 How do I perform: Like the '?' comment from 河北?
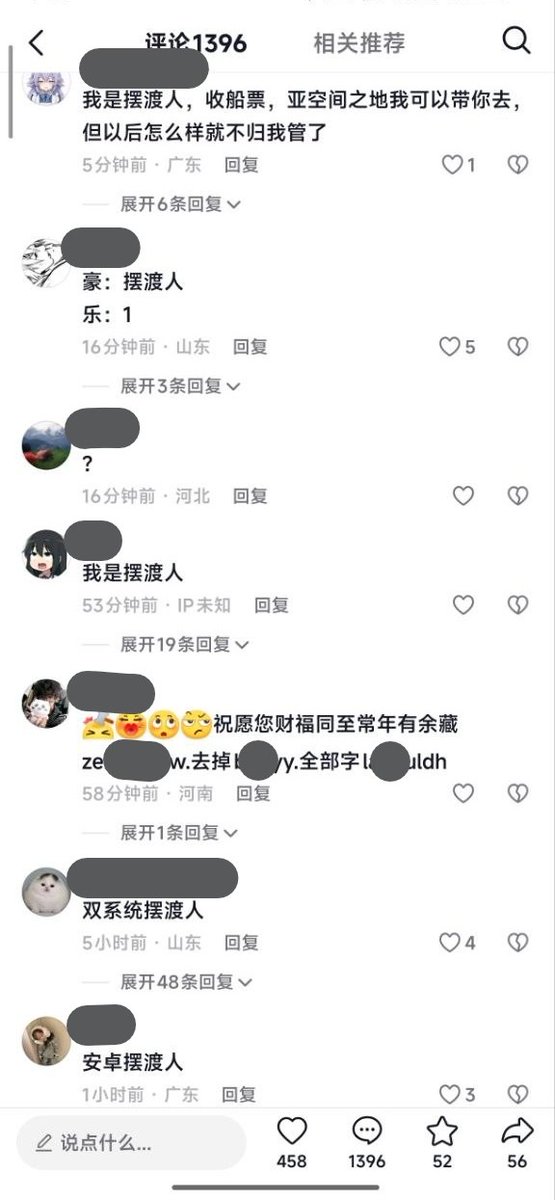[x=463, y=495]
